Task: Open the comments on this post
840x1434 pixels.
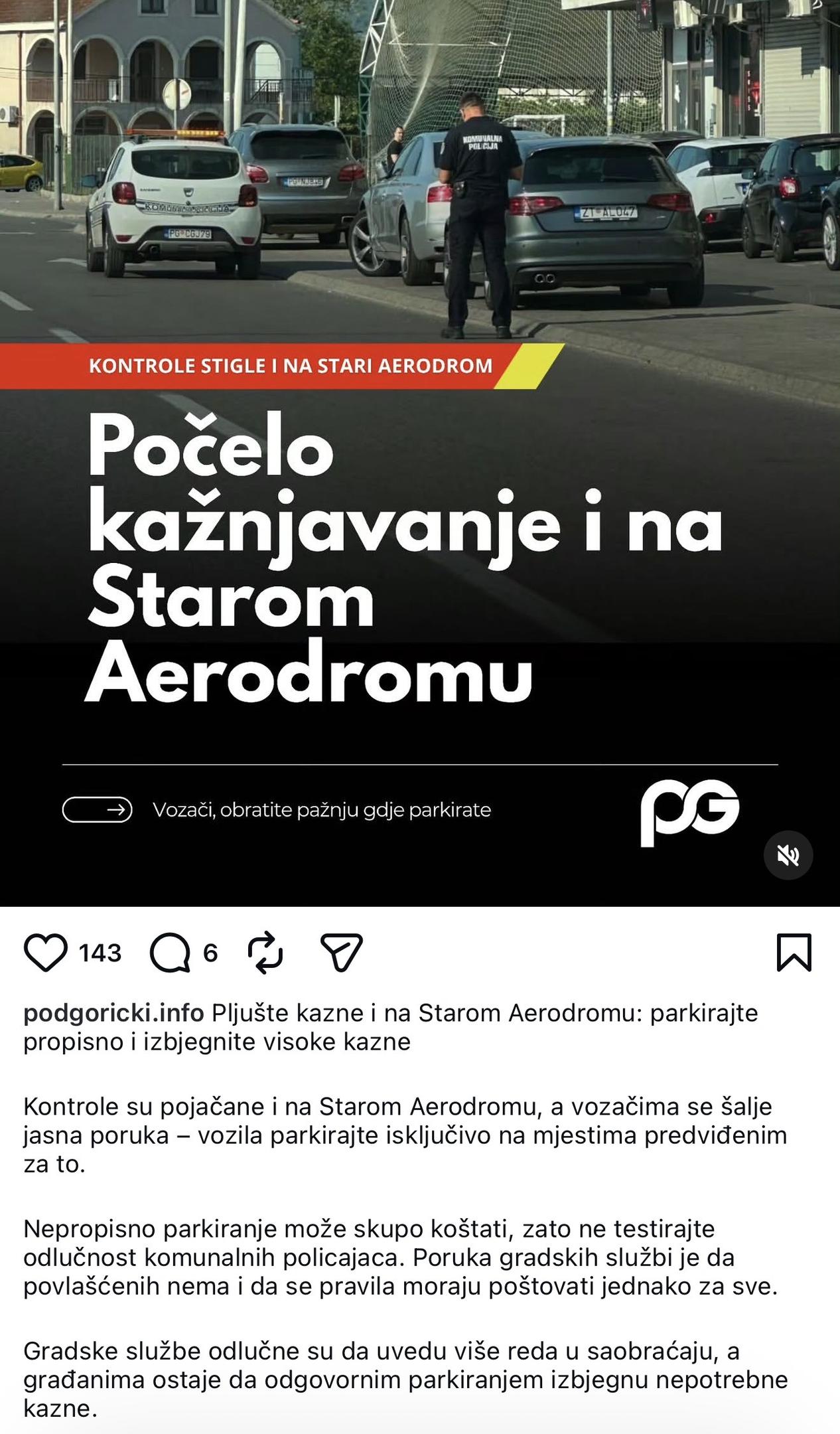Action: coord(170,953)
